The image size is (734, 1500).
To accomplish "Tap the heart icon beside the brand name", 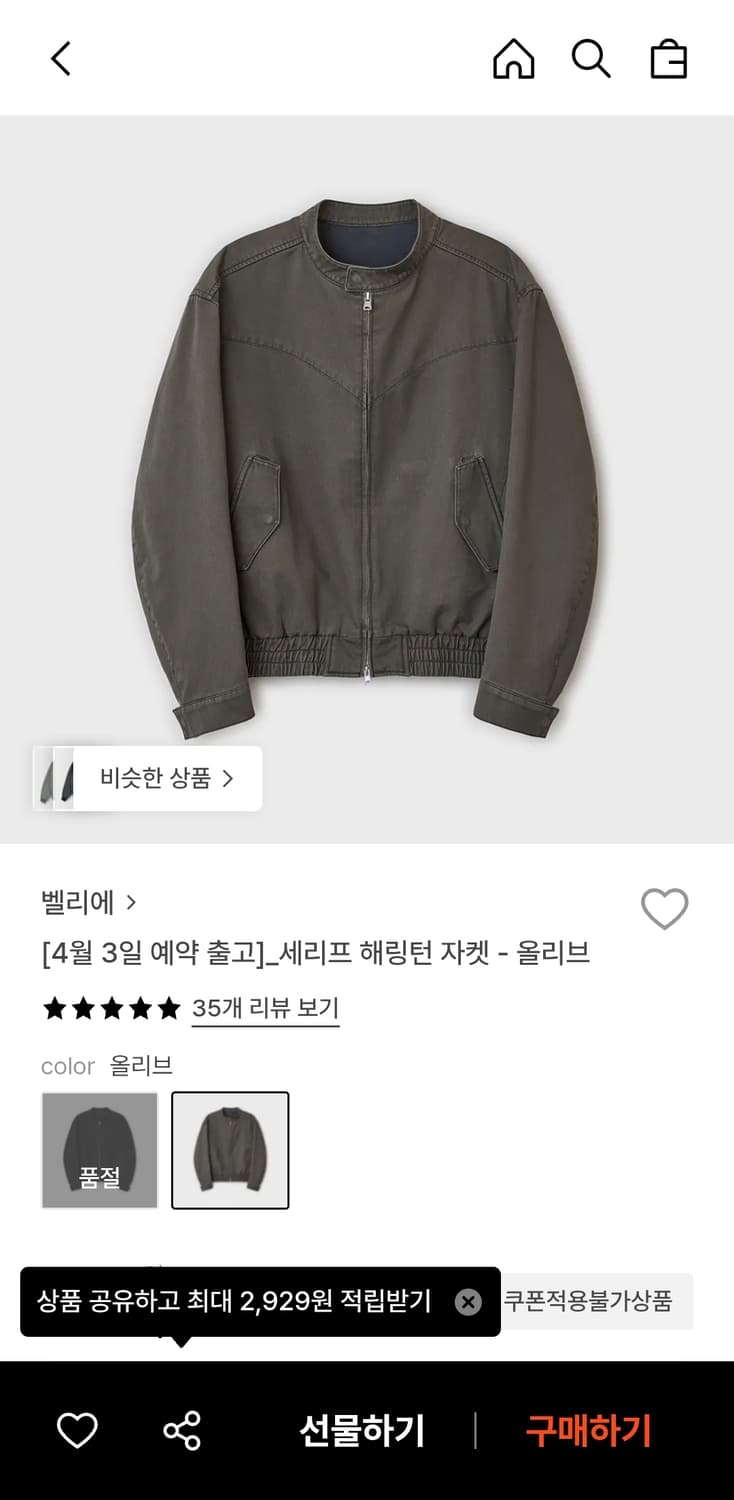I will pos(664,908).
